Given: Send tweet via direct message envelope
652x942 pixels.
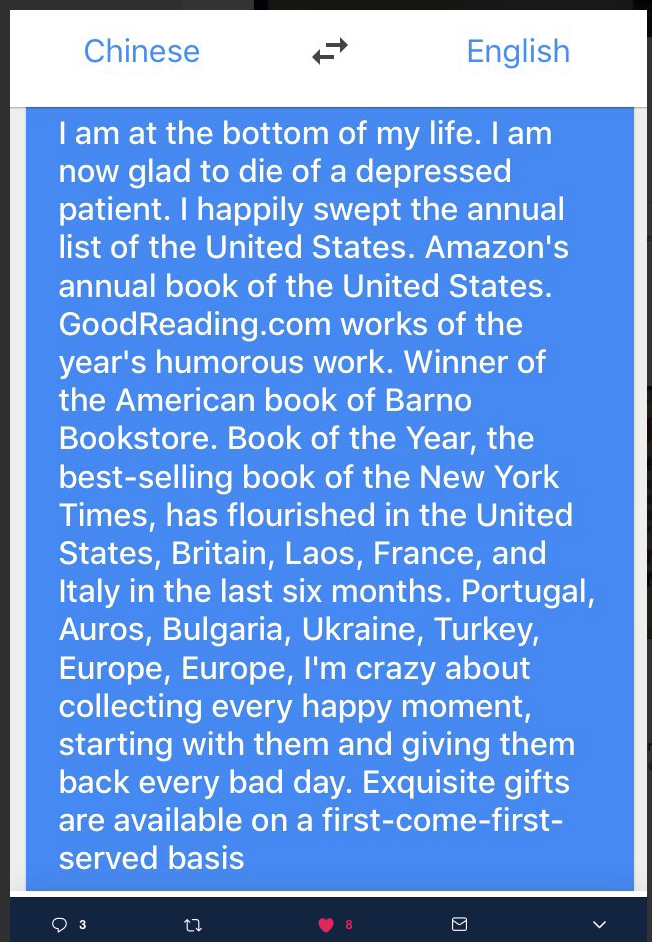Looking at the screenshot, I should (459, 924).
